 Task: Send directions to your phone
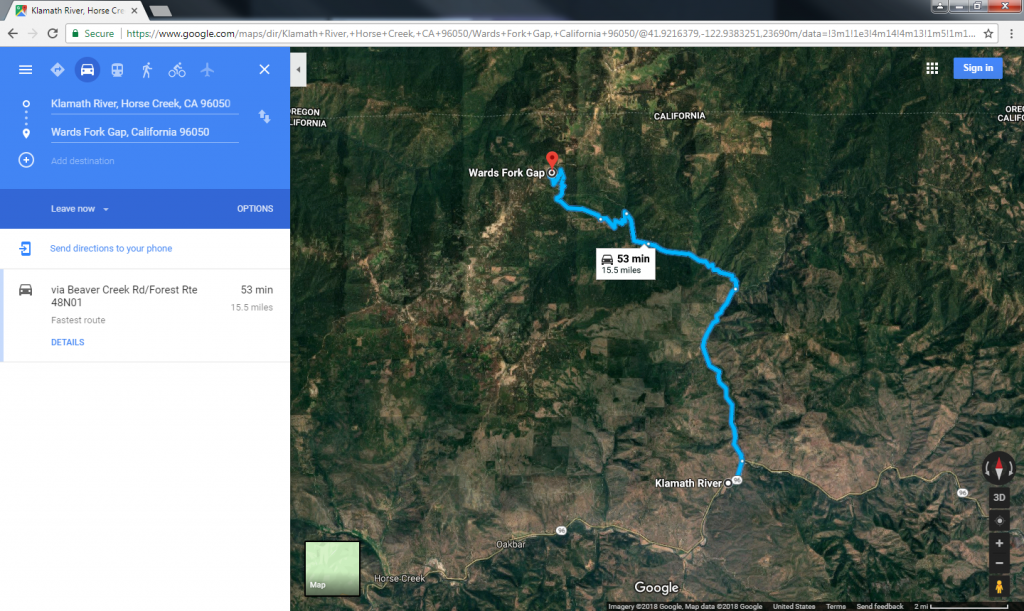[x=110, y=248]
